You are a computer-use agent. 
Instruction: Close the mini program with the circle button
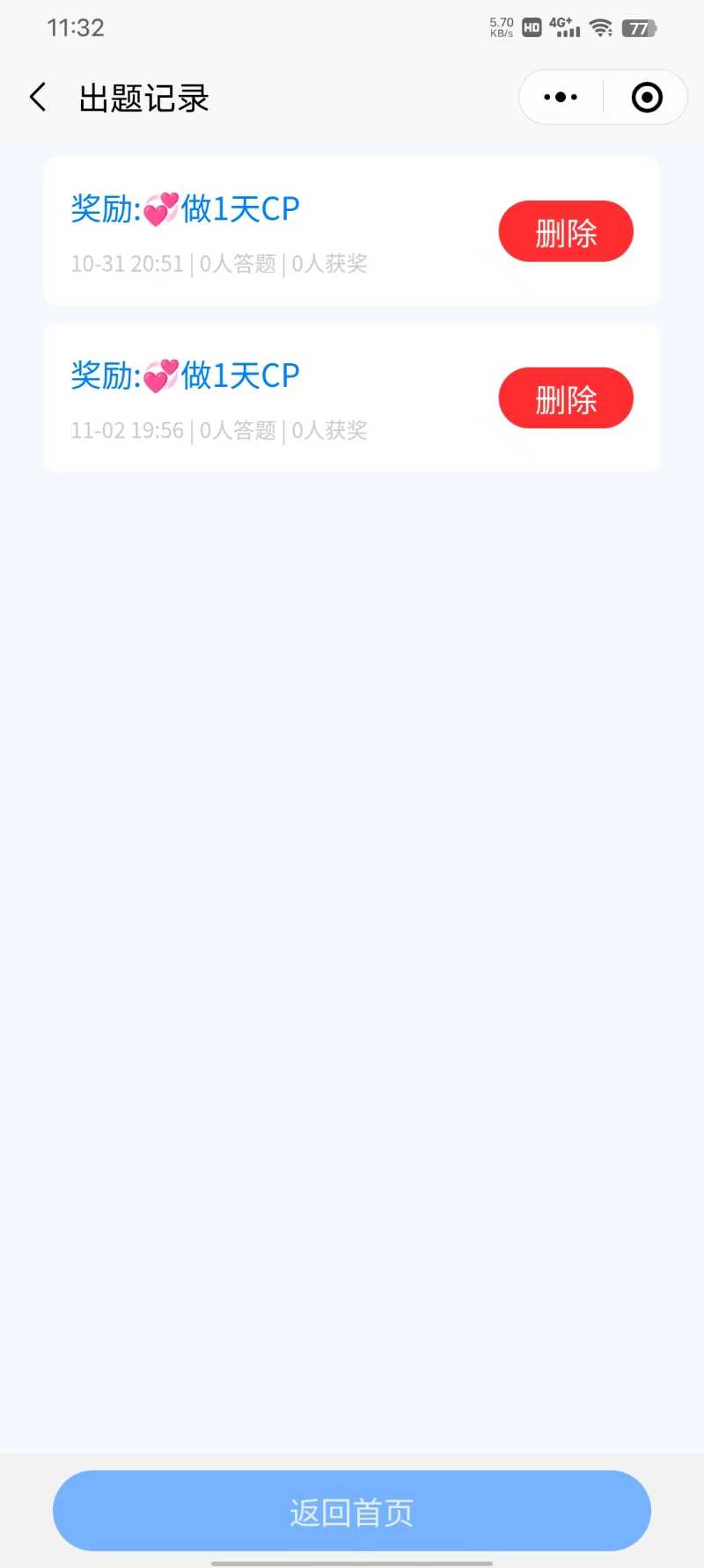(x=647, y=98)
